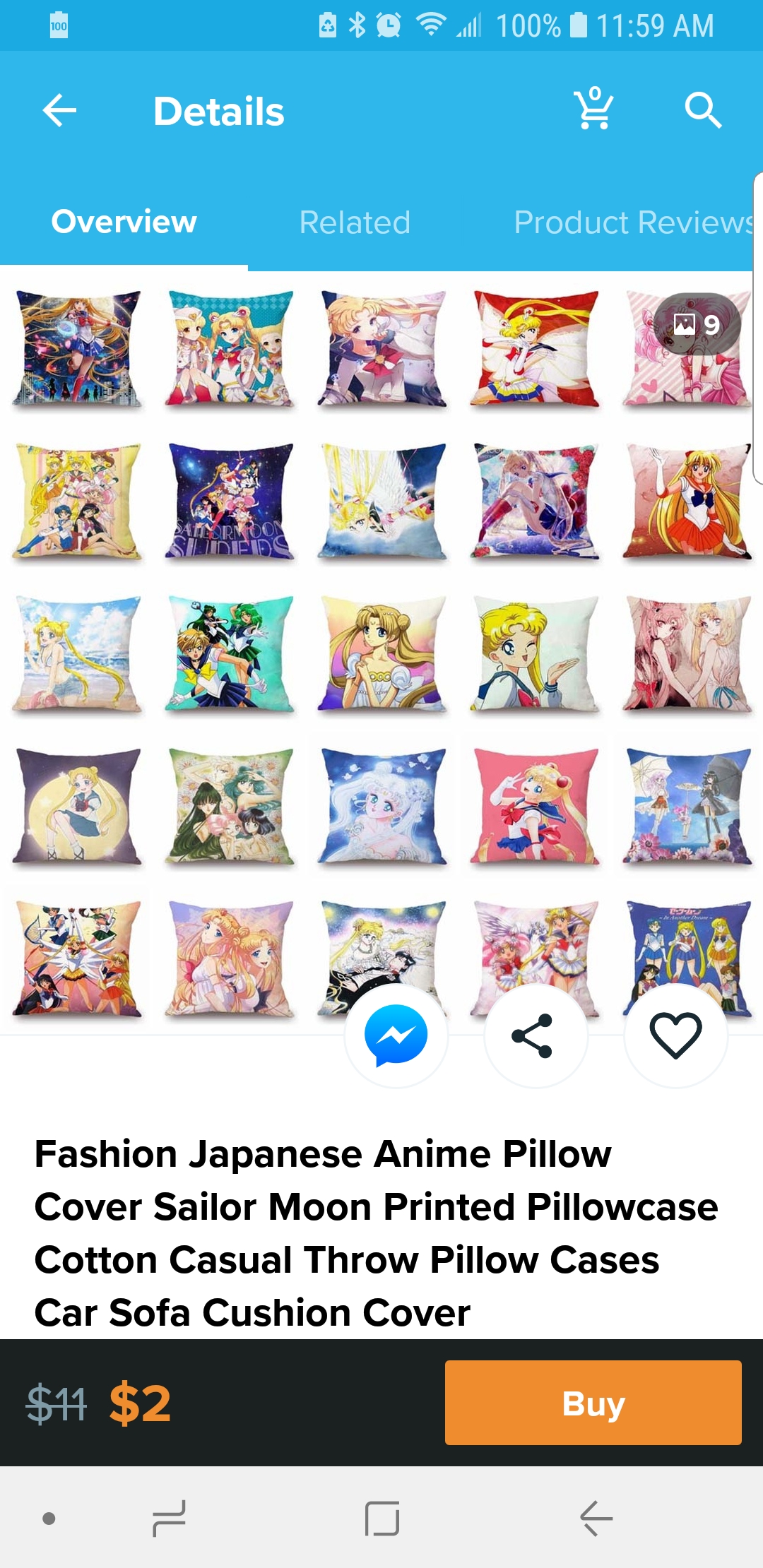Share product via Messenger

tap(396, 1035)
